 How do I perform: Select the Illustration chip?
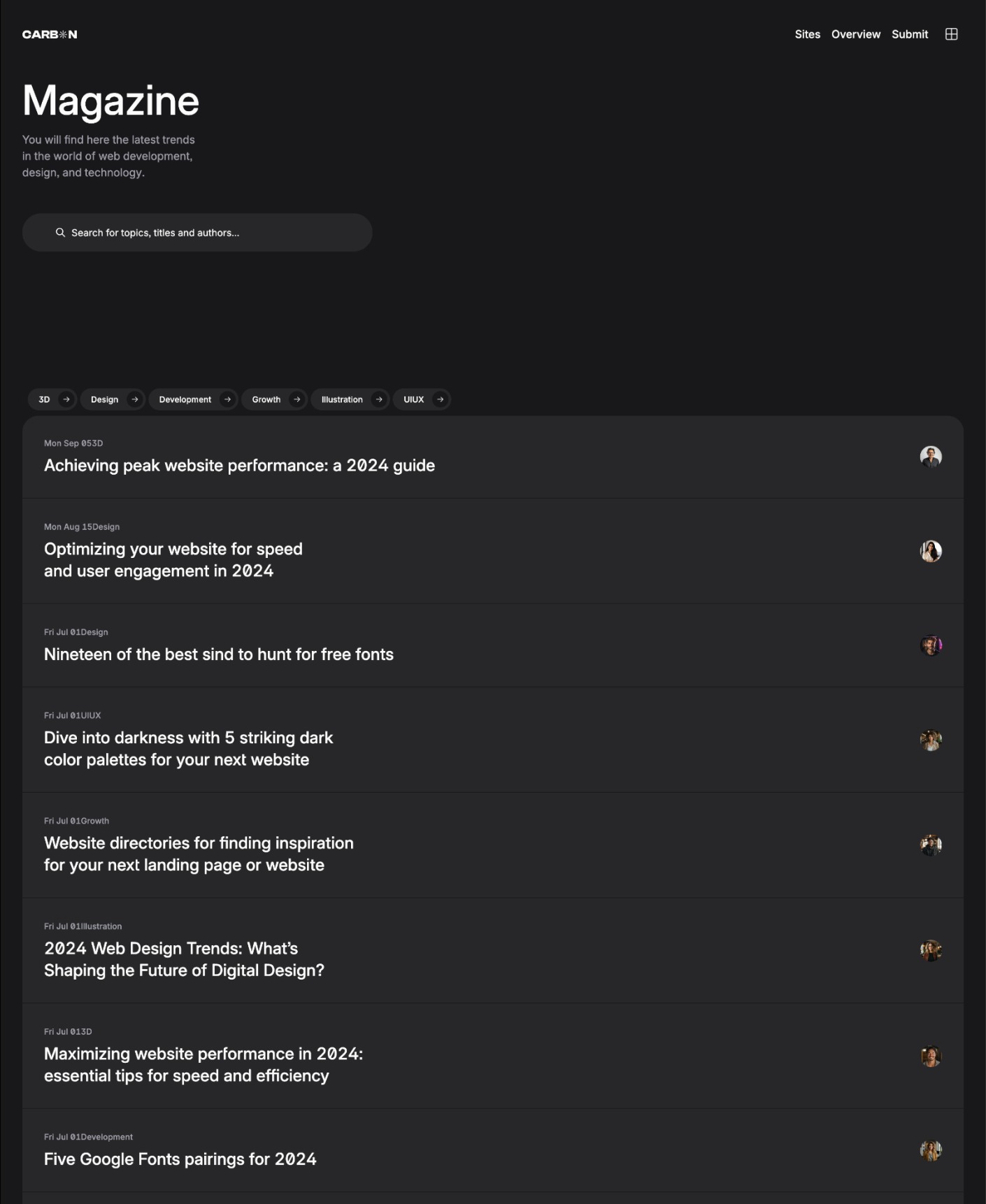coord(349,399)
